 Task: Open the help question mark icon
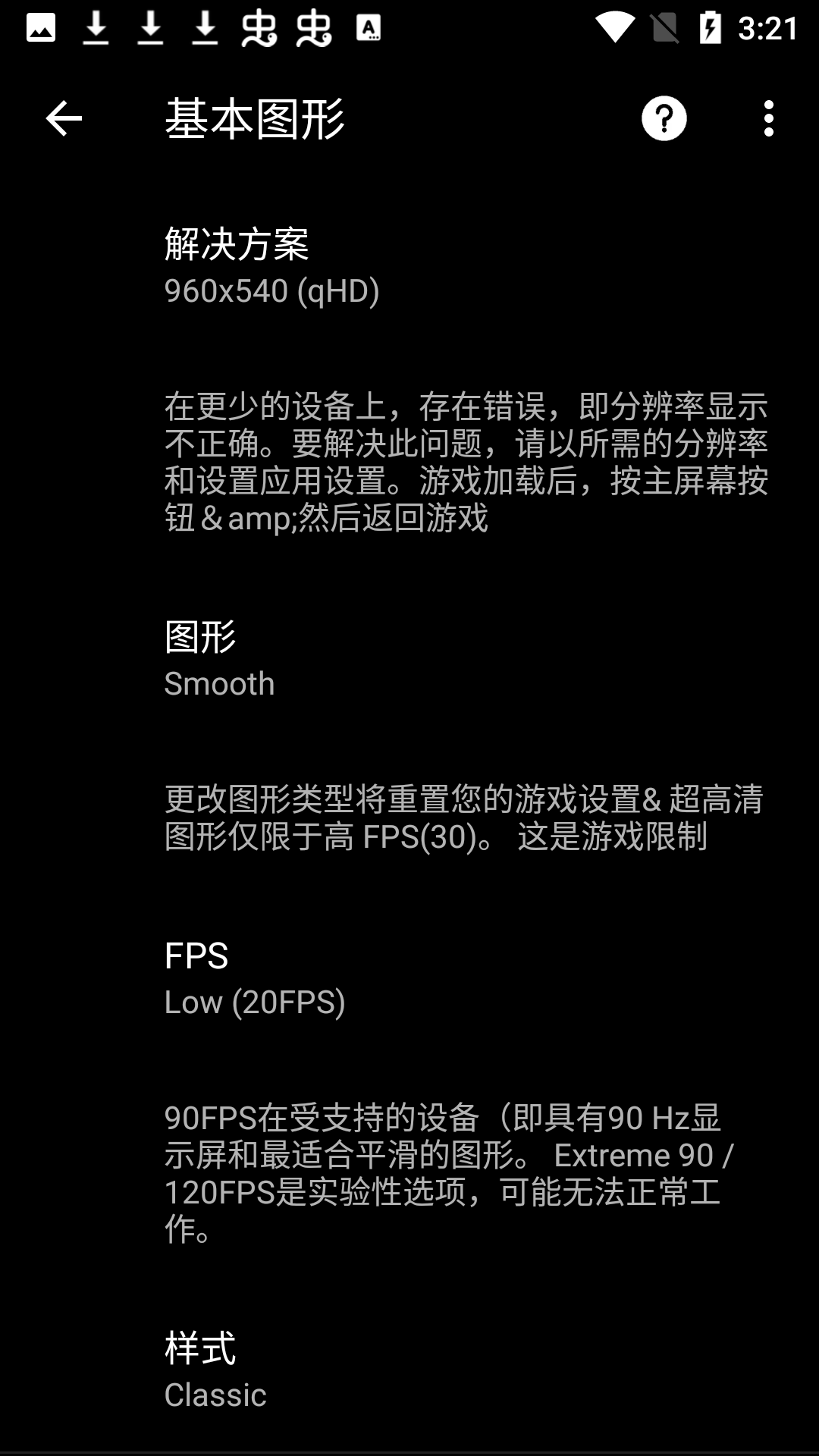664,118
